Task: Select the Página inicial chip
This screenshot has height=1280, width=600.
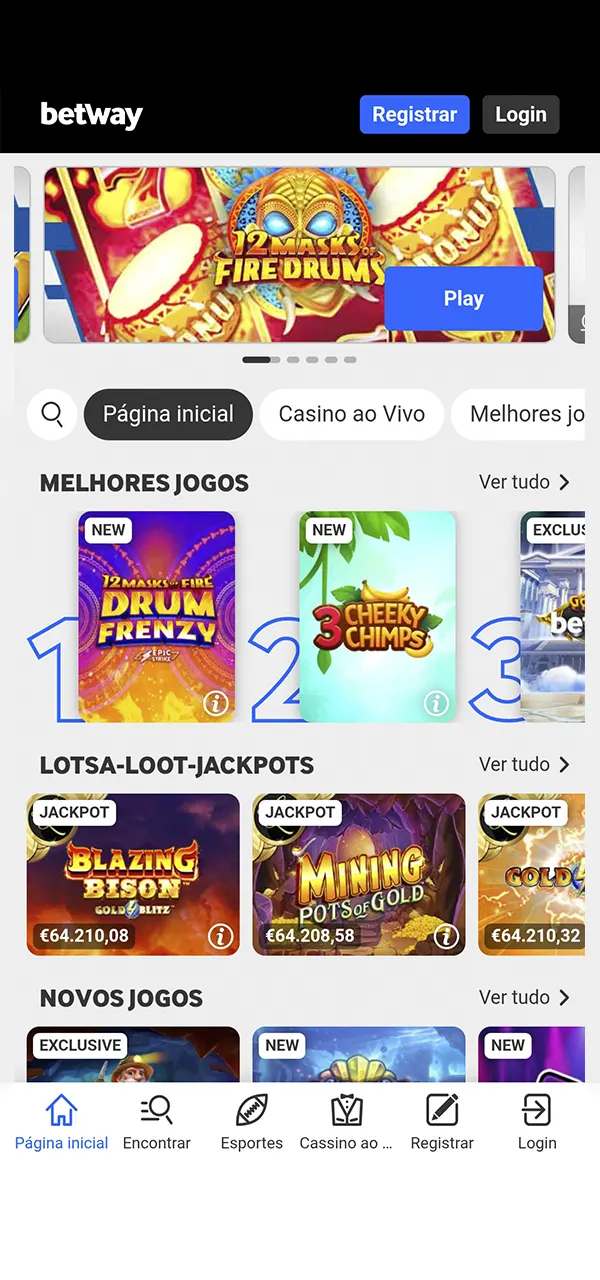Action: point(168,414)
